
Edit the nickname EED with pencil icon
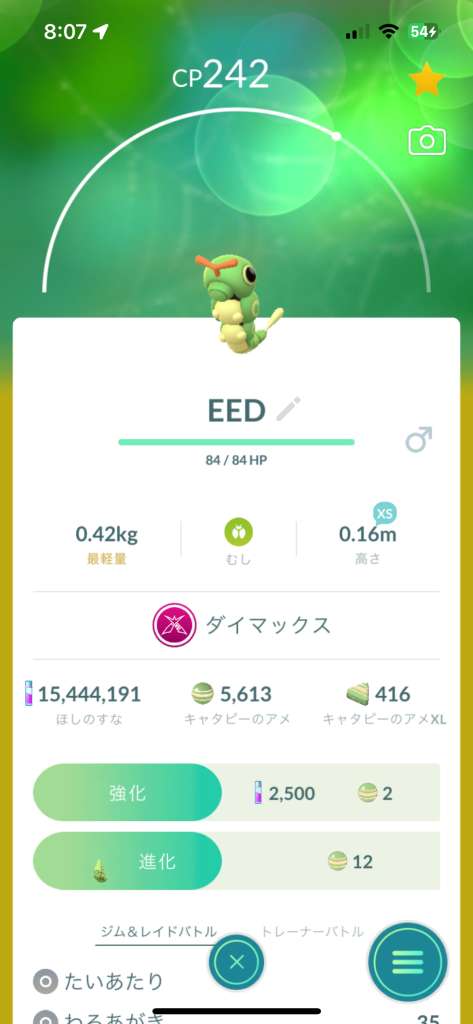288,409
